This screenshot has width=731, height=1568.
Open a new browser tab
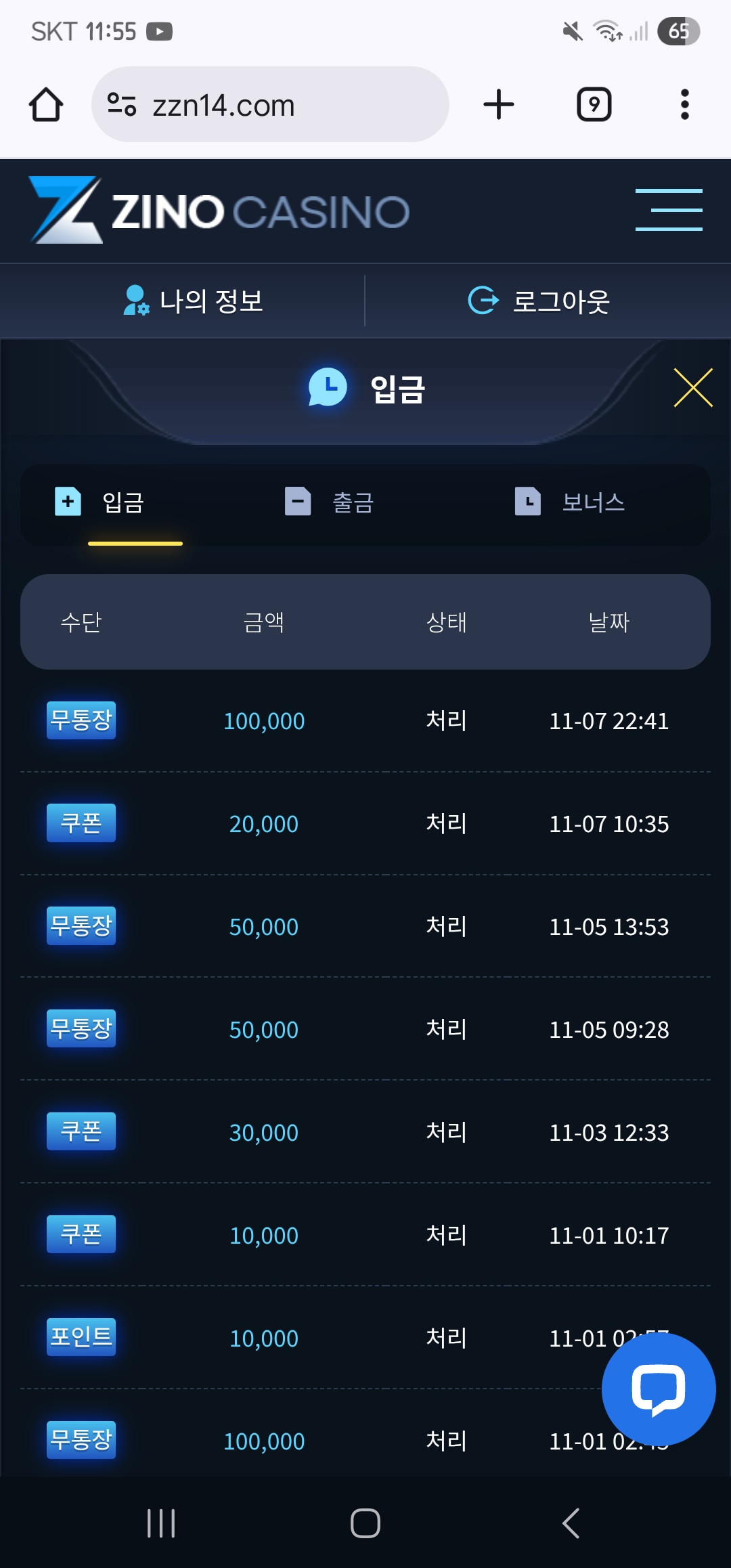point(499,105)
